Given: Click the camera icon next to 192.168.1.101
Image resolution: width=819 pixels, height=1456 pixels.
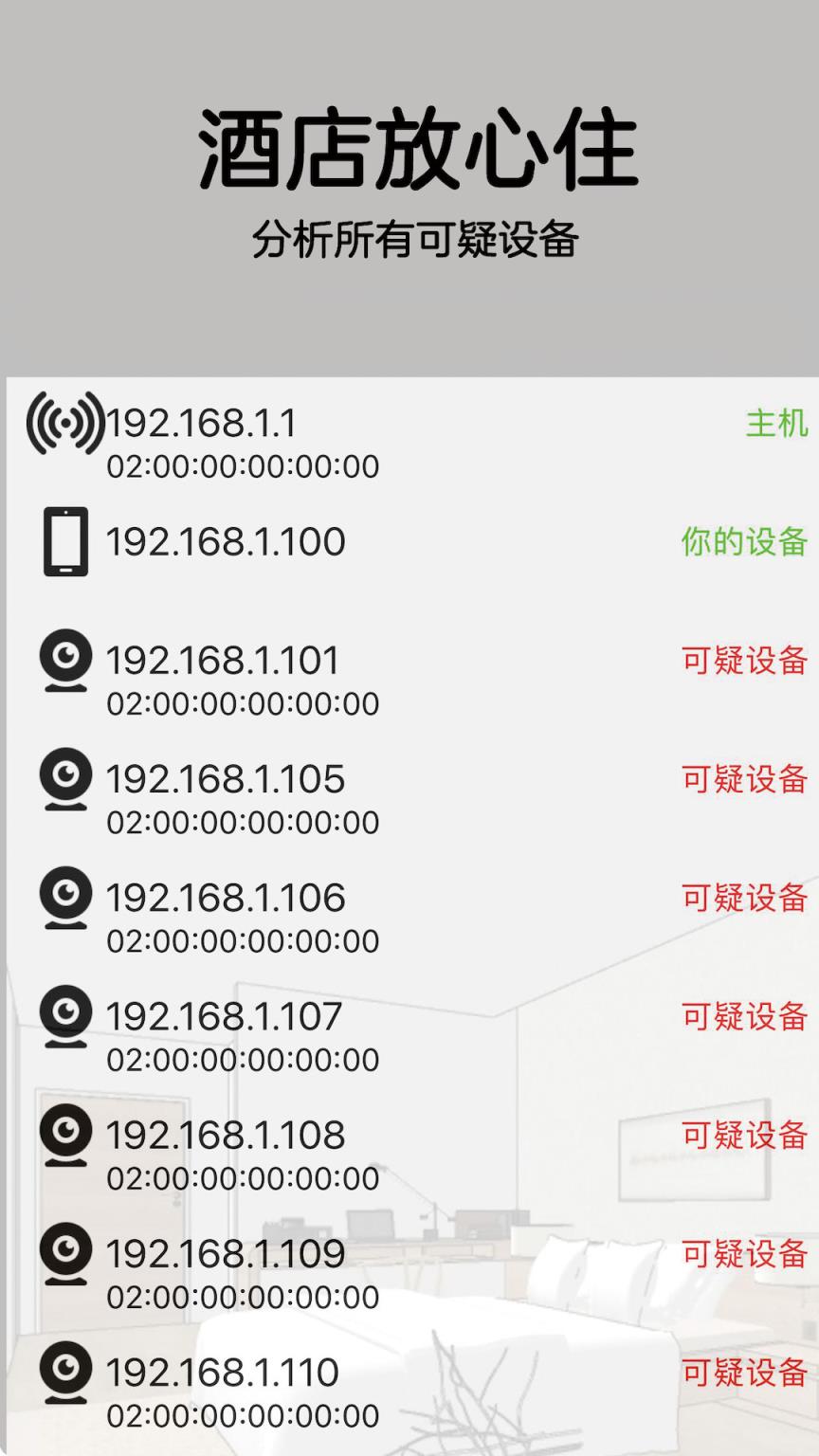Looking at the screenshot, I should click(x=64, y=661).
